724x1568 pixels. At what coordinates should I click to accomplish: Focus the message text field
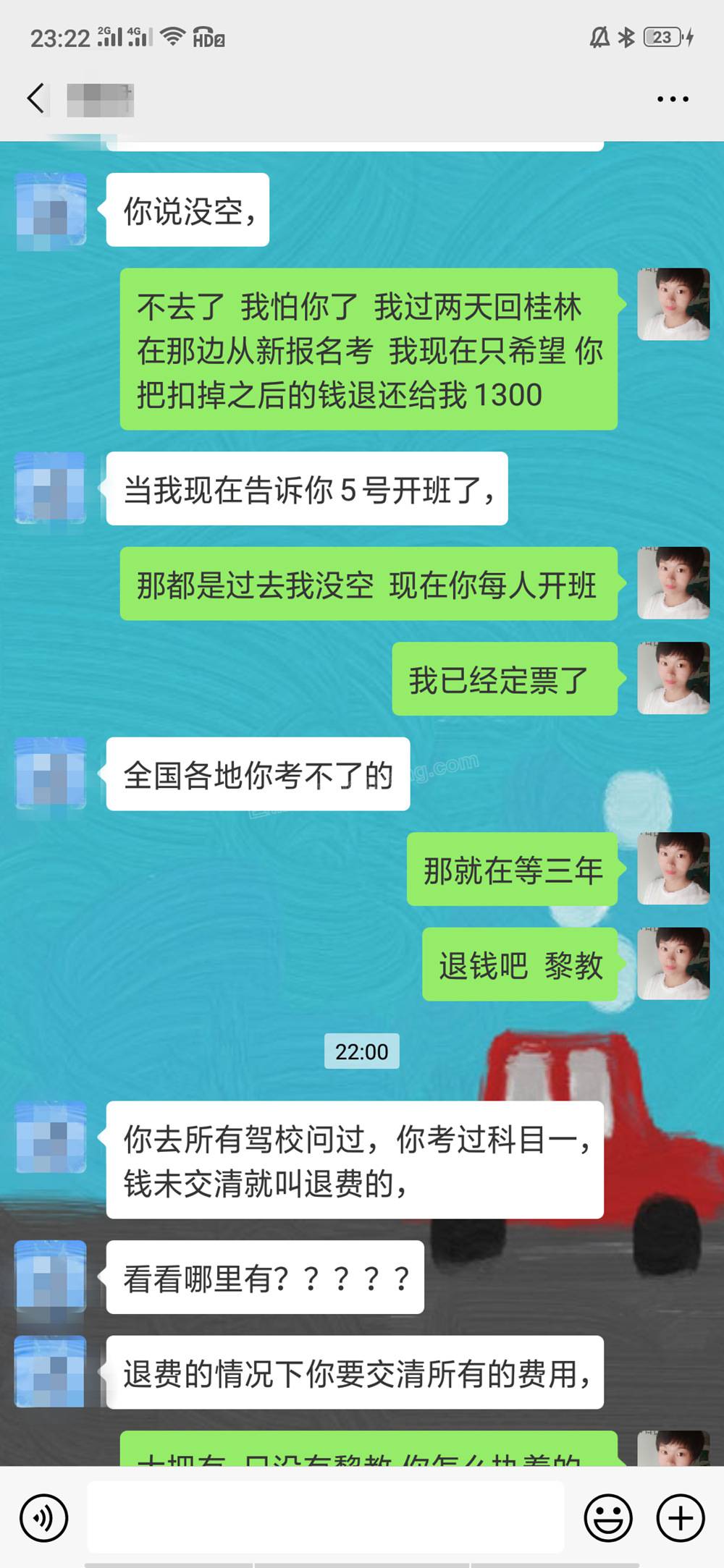pyautogui.click(x=326, y=1517)
